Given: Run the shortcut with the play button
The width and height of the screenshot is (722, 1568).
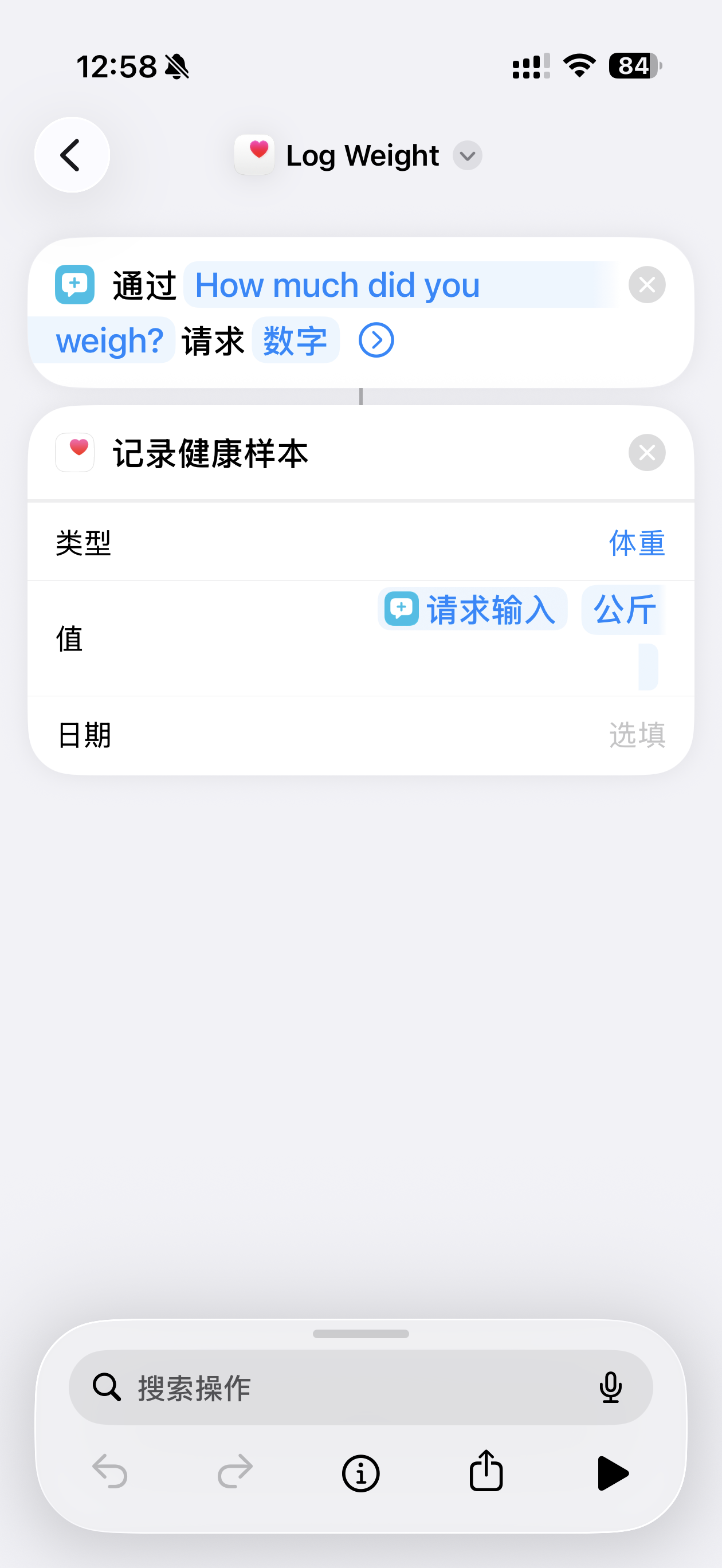Looking at the screenshot, I should tap(613, 1473).
